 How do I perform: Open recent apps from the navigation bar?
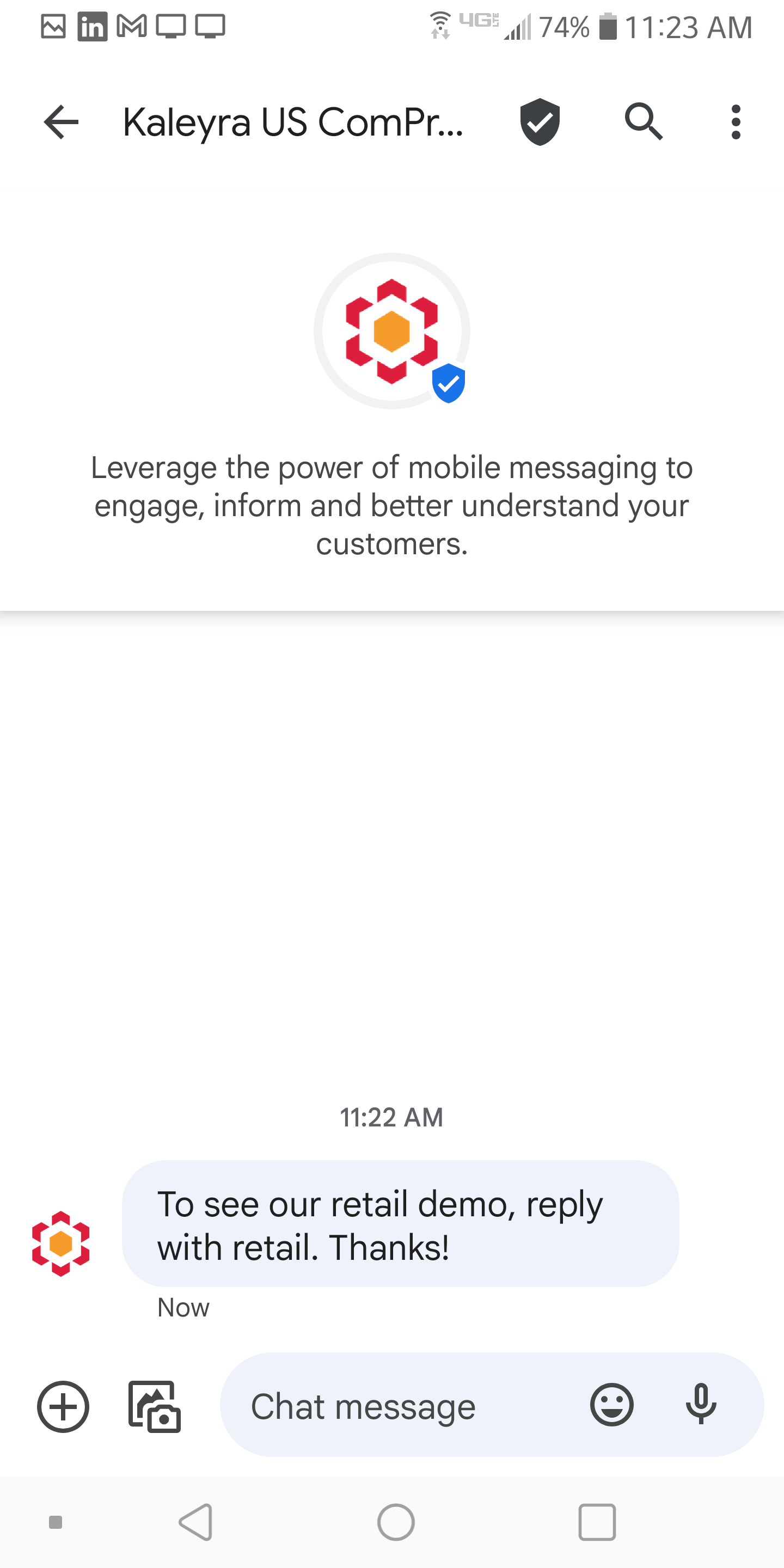pos(597,1522)
